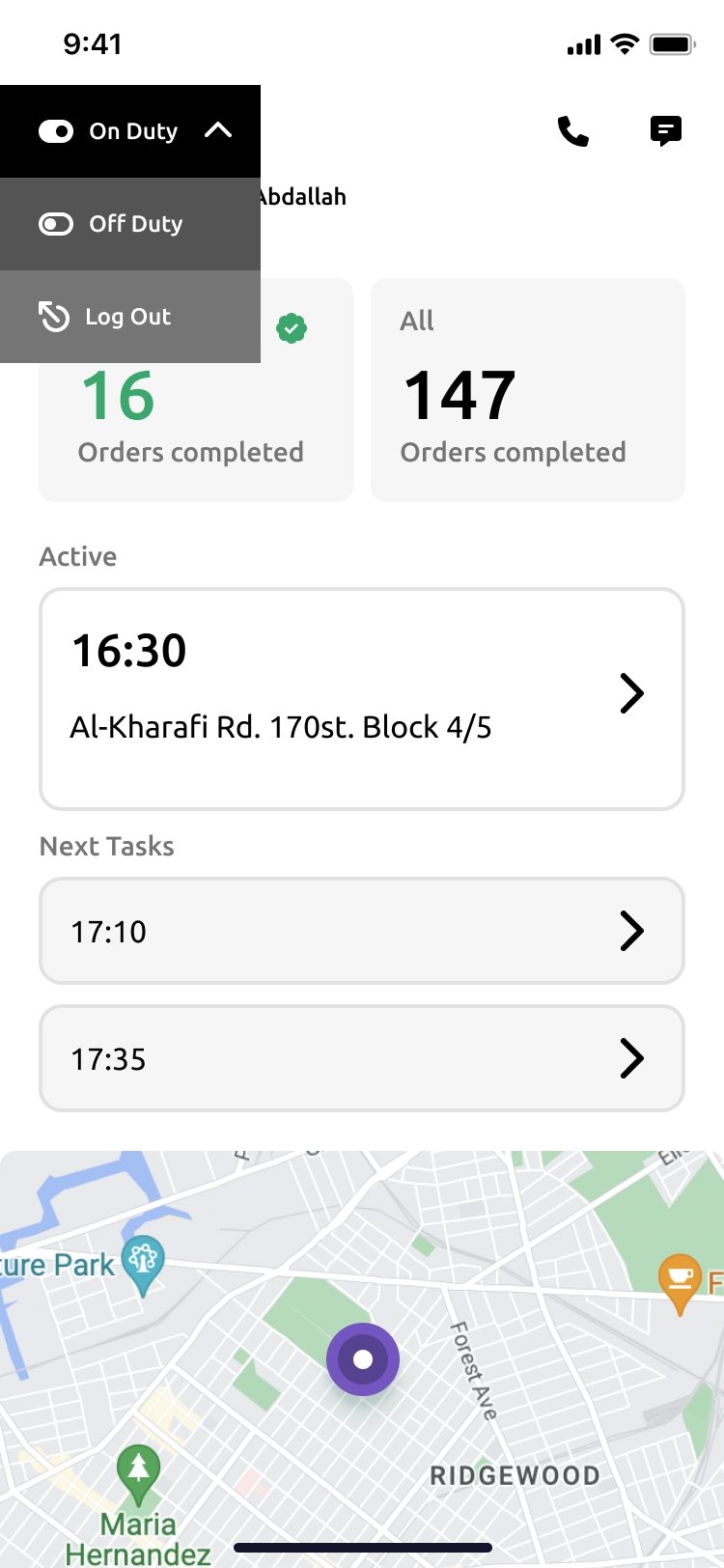This screenshot has width=724, height=1568.
Task: Tap the purple location marker on map
Action: (x=363, y=1358)
